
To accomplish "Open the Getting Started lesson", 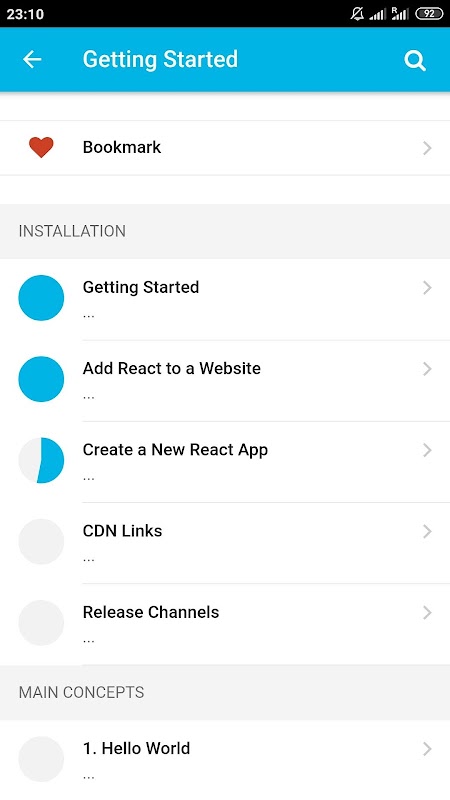I will tap(225, 299).
